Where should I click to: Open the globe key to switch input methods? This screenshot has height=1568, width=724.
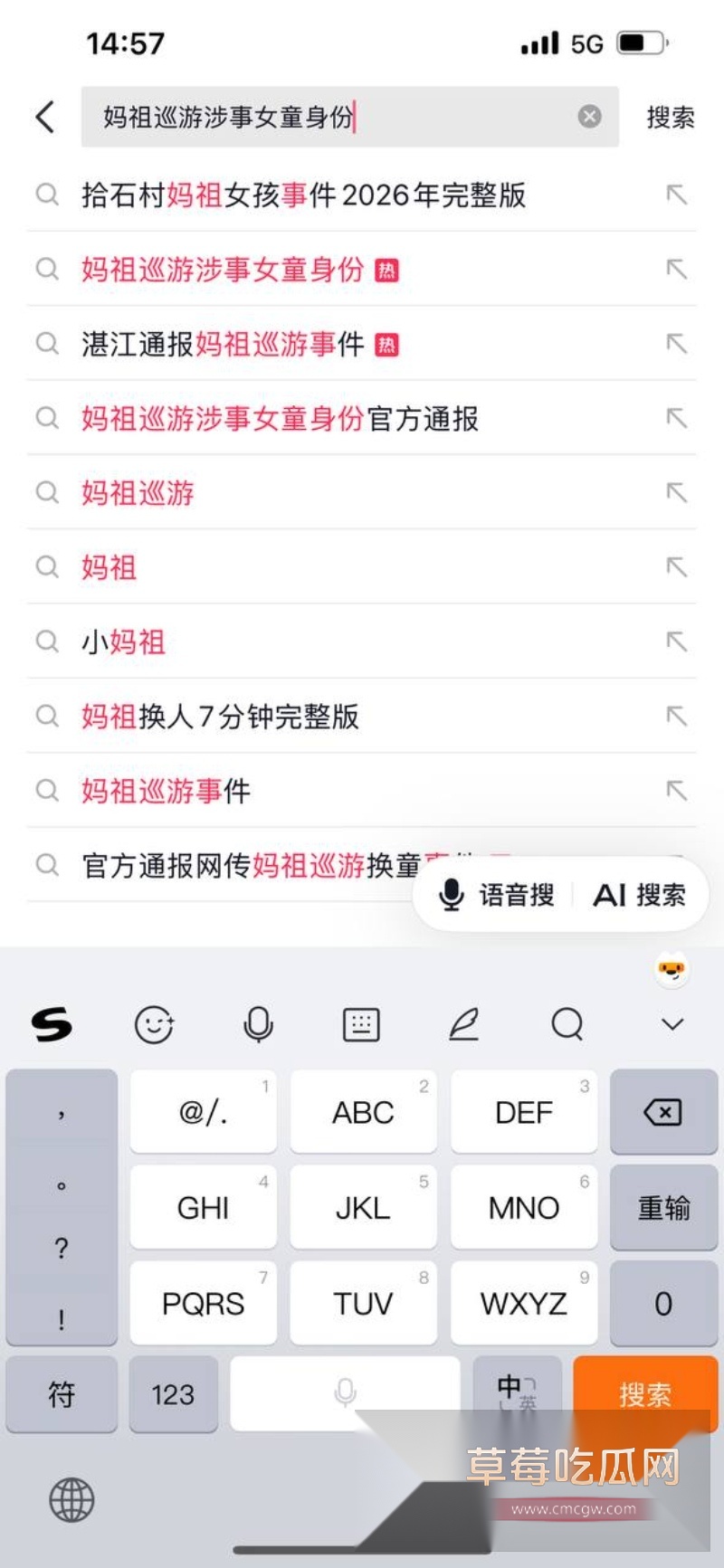point(72,1499)
